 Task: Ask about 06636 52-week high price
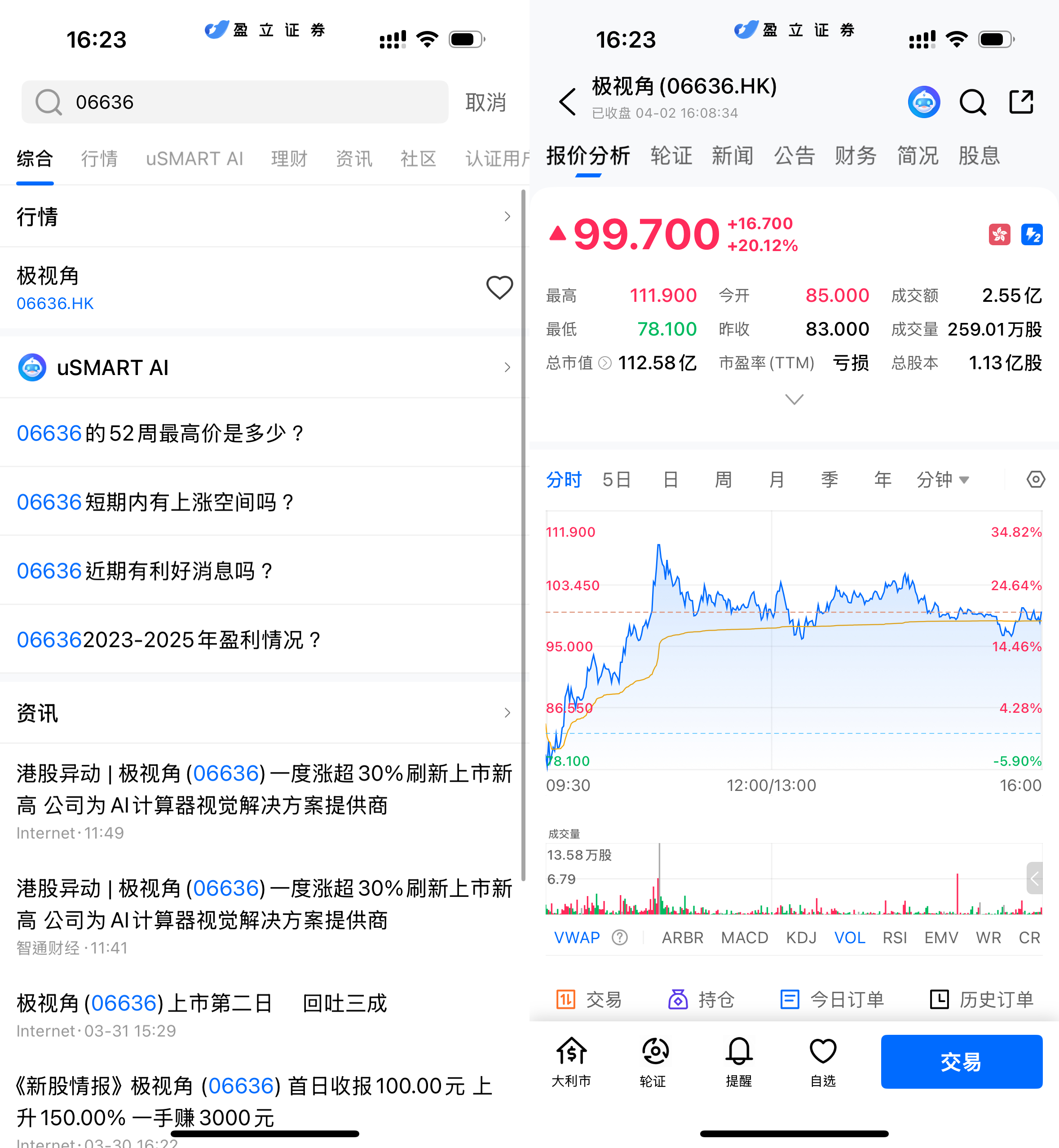(x=160, y=433)
